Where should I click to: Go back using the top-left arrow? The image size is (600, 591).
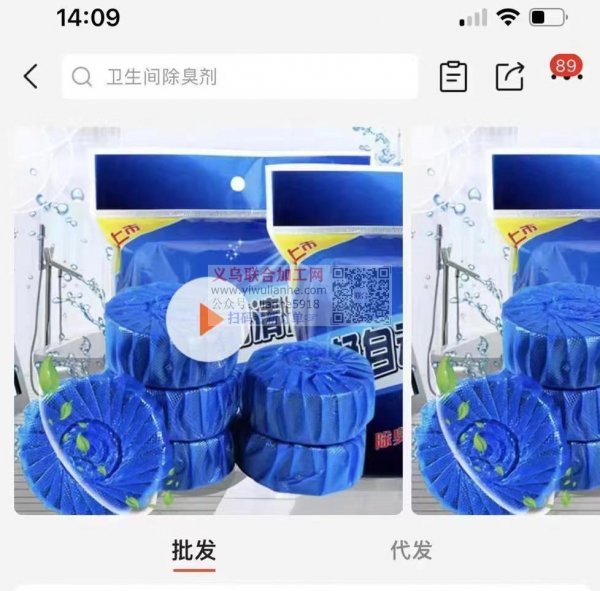point(31,76)
